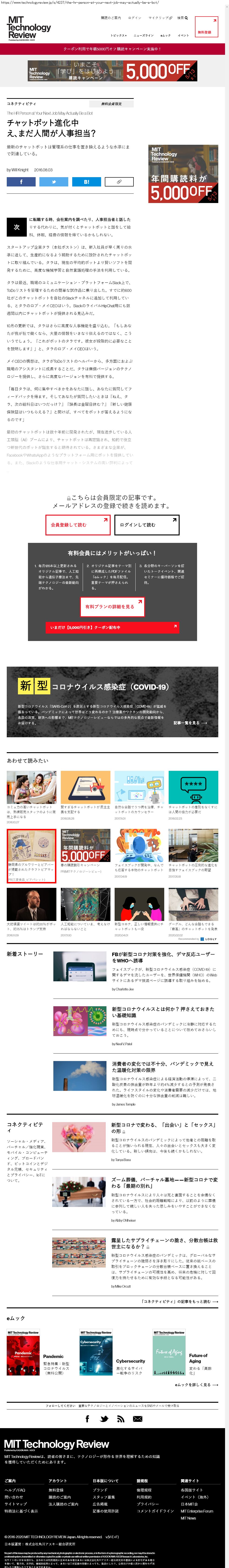The height and width of the screenshot is (1568, 229).
Task: Bookmark article with Hatena B! button
Action: click(x=86, y=181)
